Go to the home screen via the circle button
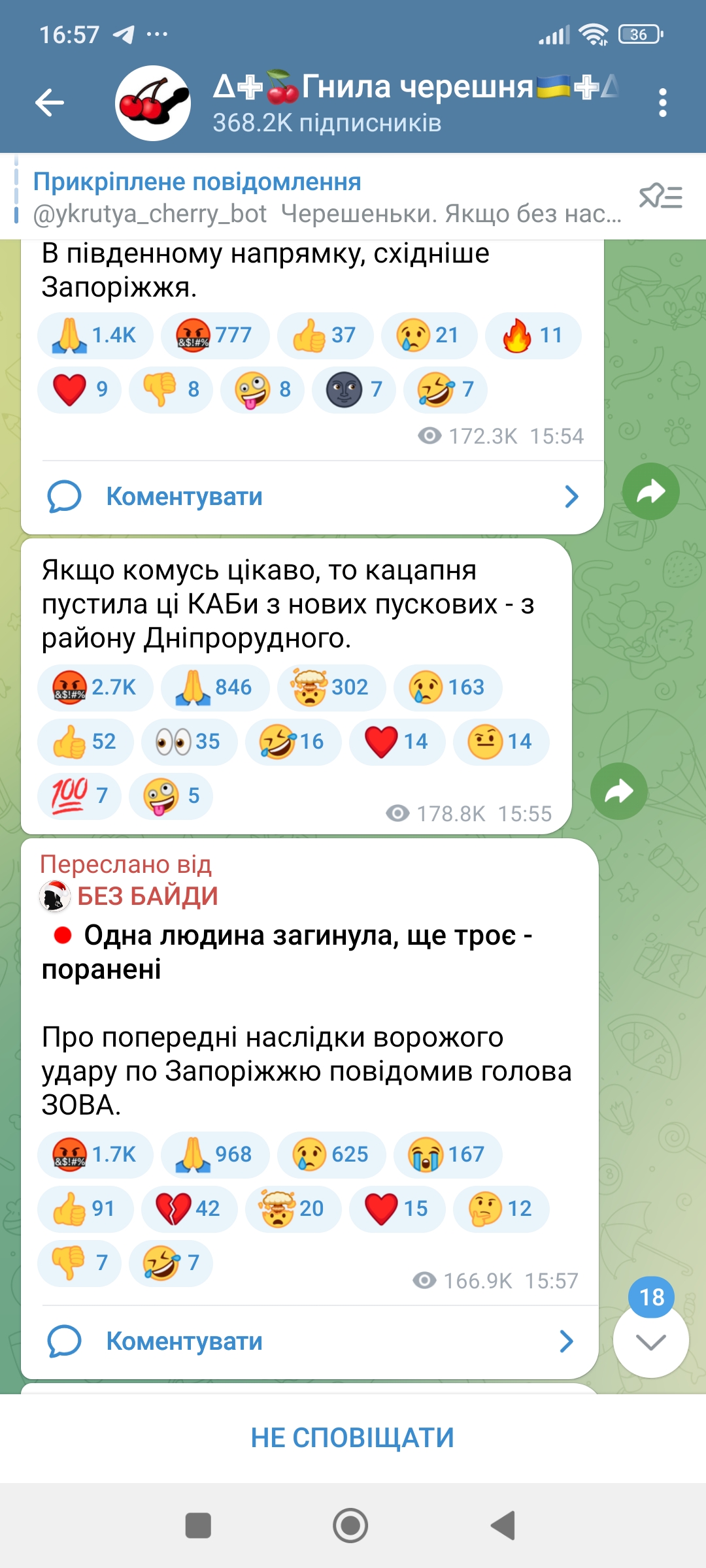706x1568 pixels. pos(350,1526)
